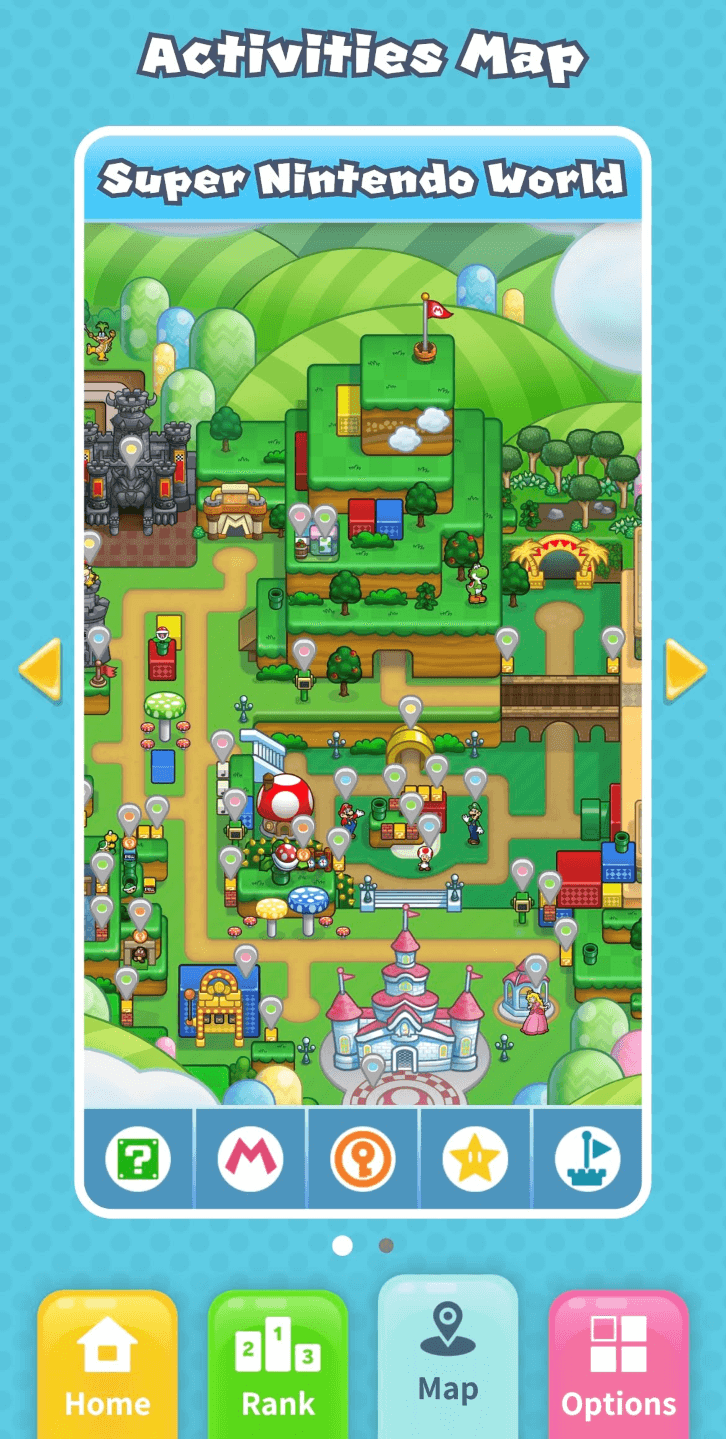
Task: Go to the next map with right arrow
Action: (685, 669)
